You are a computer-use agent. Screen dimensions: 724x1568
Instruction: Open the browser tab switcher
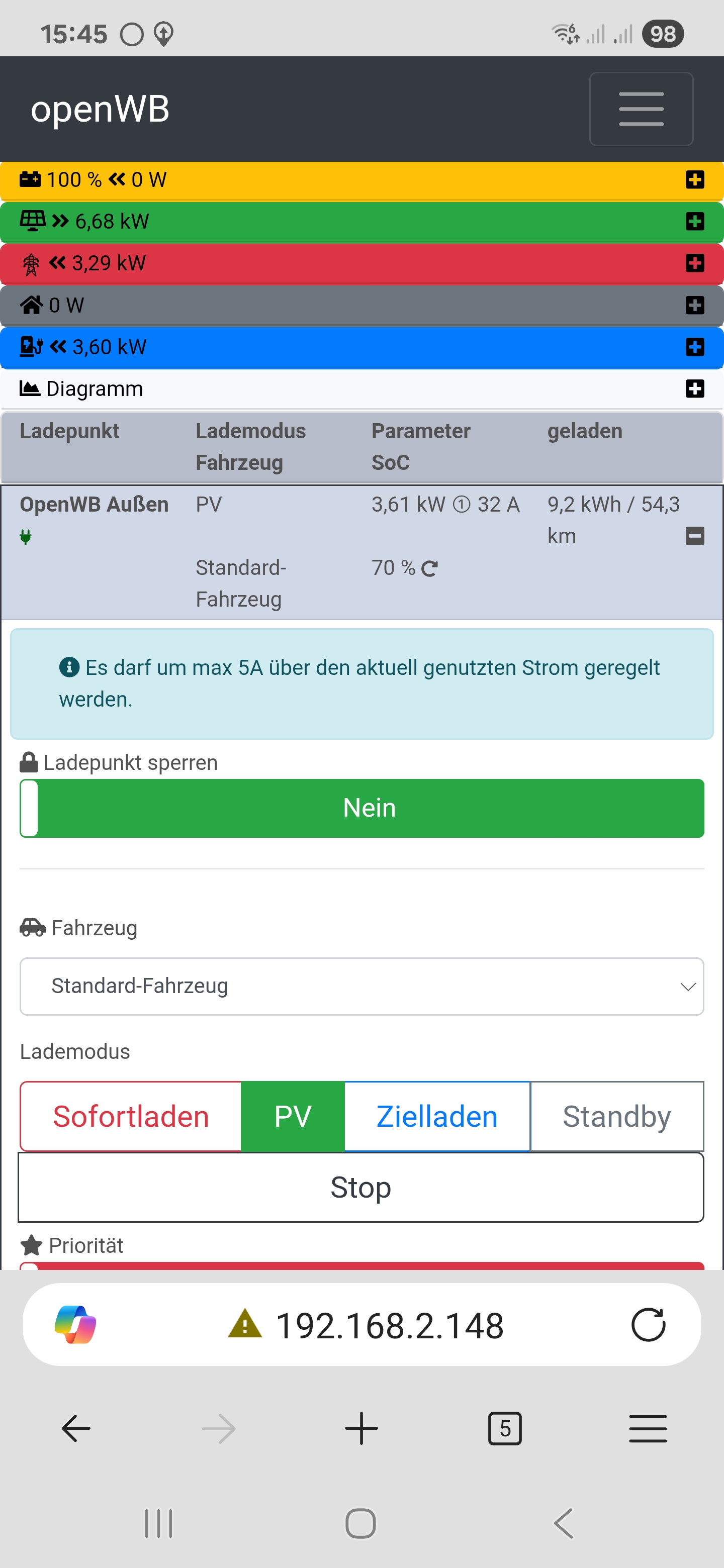(x=505, y=1428)
